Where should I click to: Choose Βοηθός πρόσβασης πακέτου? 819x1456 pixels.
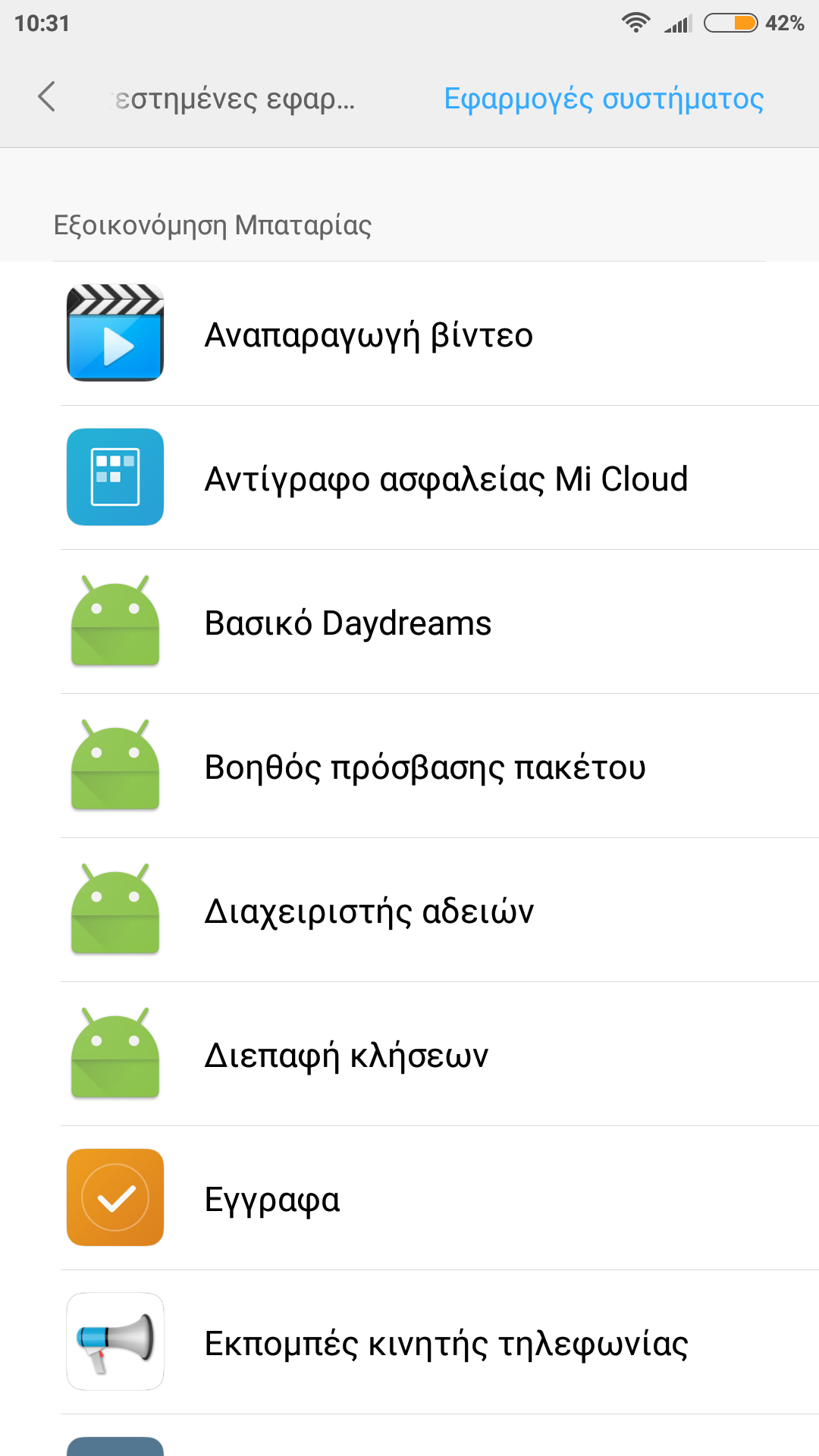click(409, 766)
